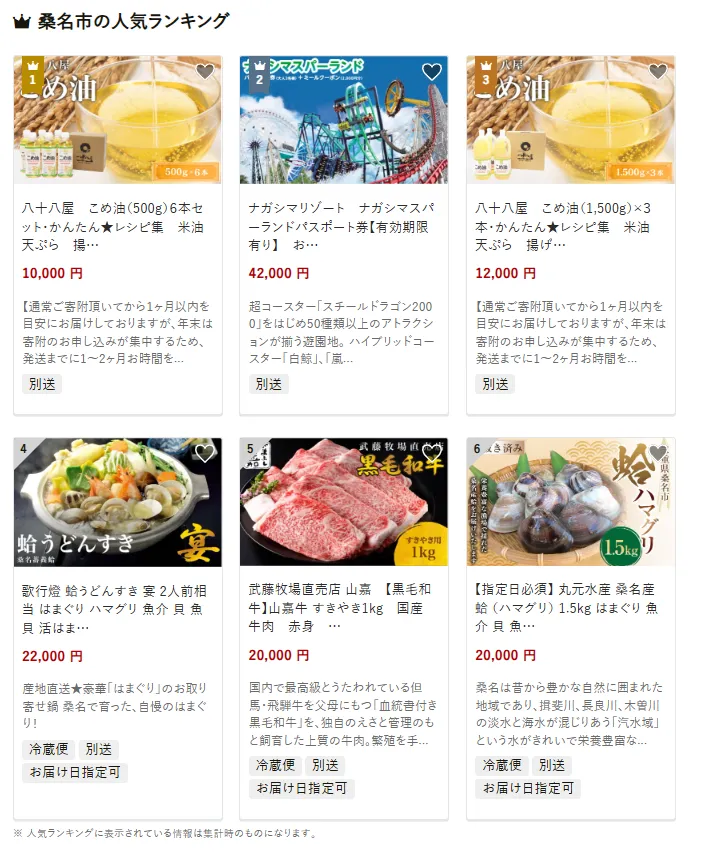Favorite the 黒毛和牛 sukiyaki 1kg item
This screenshot has height=860, width=727.
431,454
